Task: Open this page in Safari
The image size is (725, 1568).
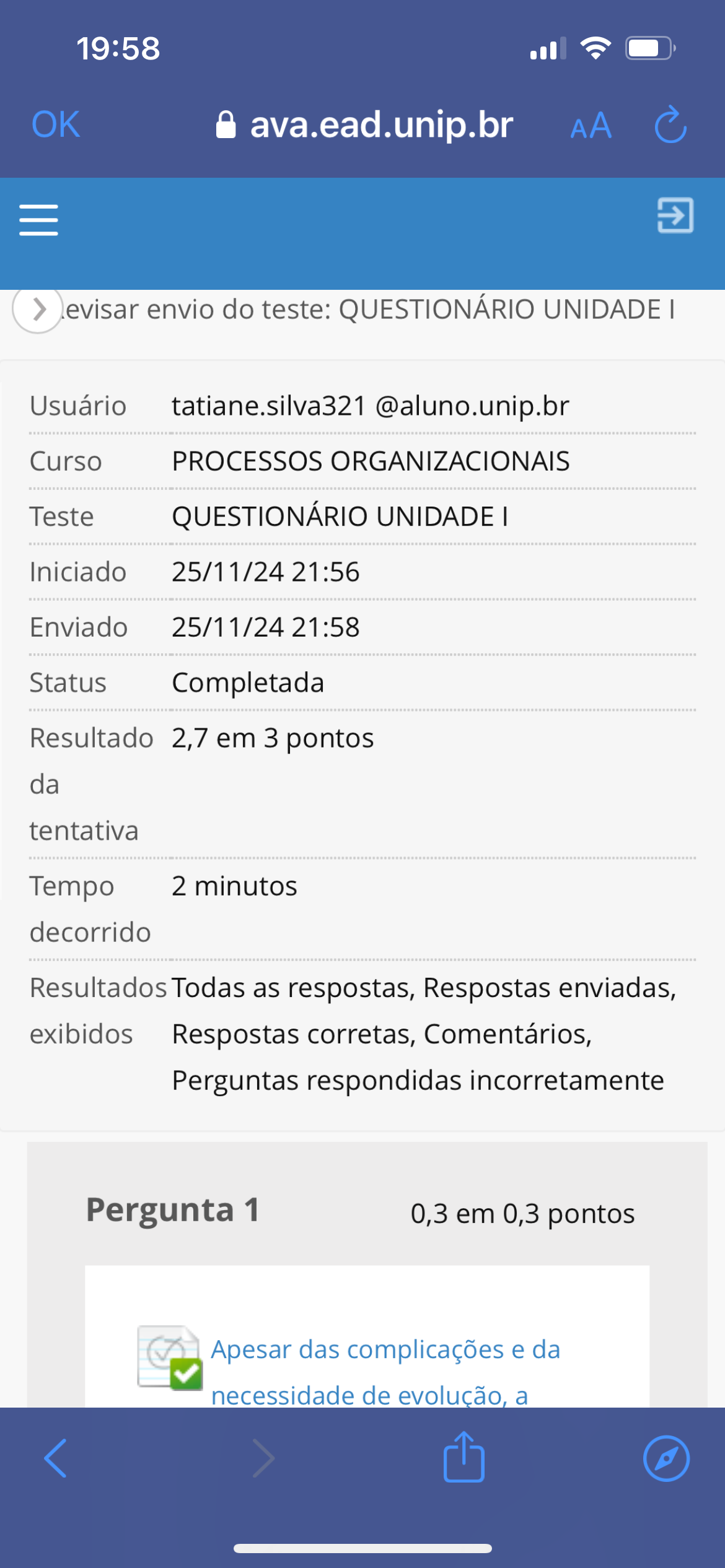Action: coord(666,1458)
